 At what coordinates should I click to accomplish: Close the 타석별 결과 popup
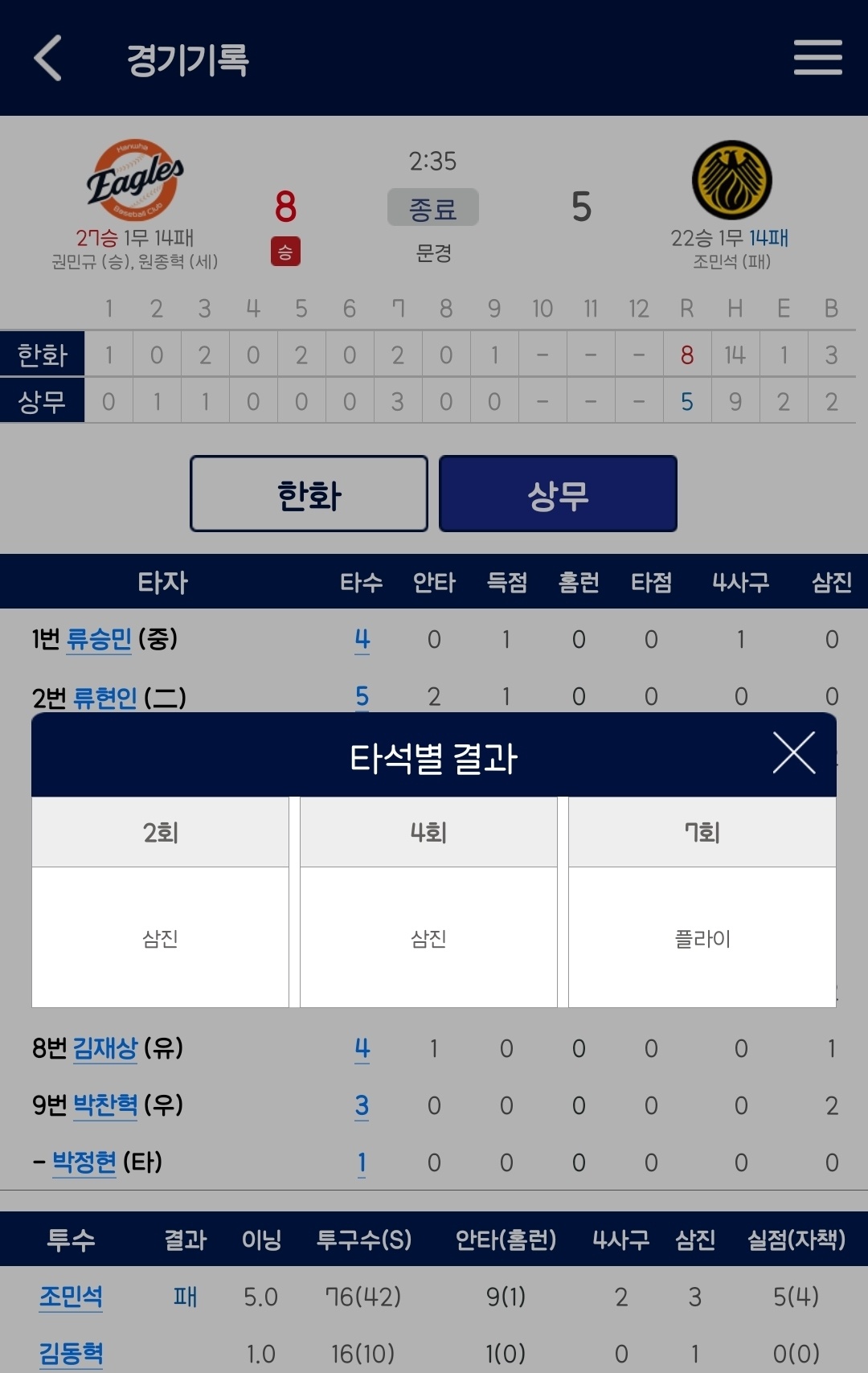(793, 753)
